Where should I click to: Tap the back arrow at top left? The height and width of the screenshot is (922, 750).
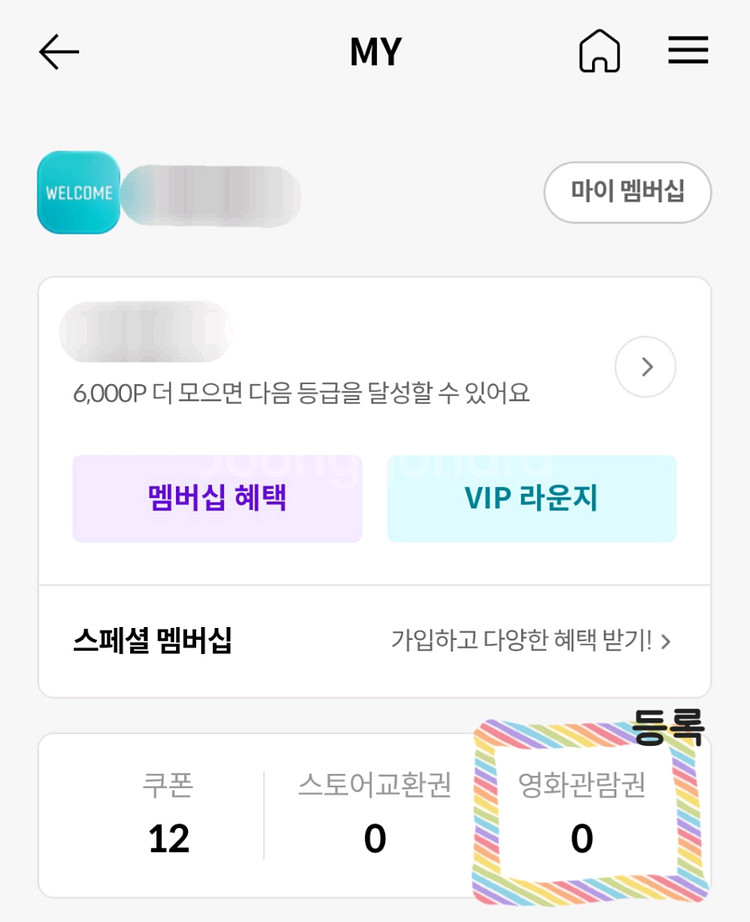[58, 51]
